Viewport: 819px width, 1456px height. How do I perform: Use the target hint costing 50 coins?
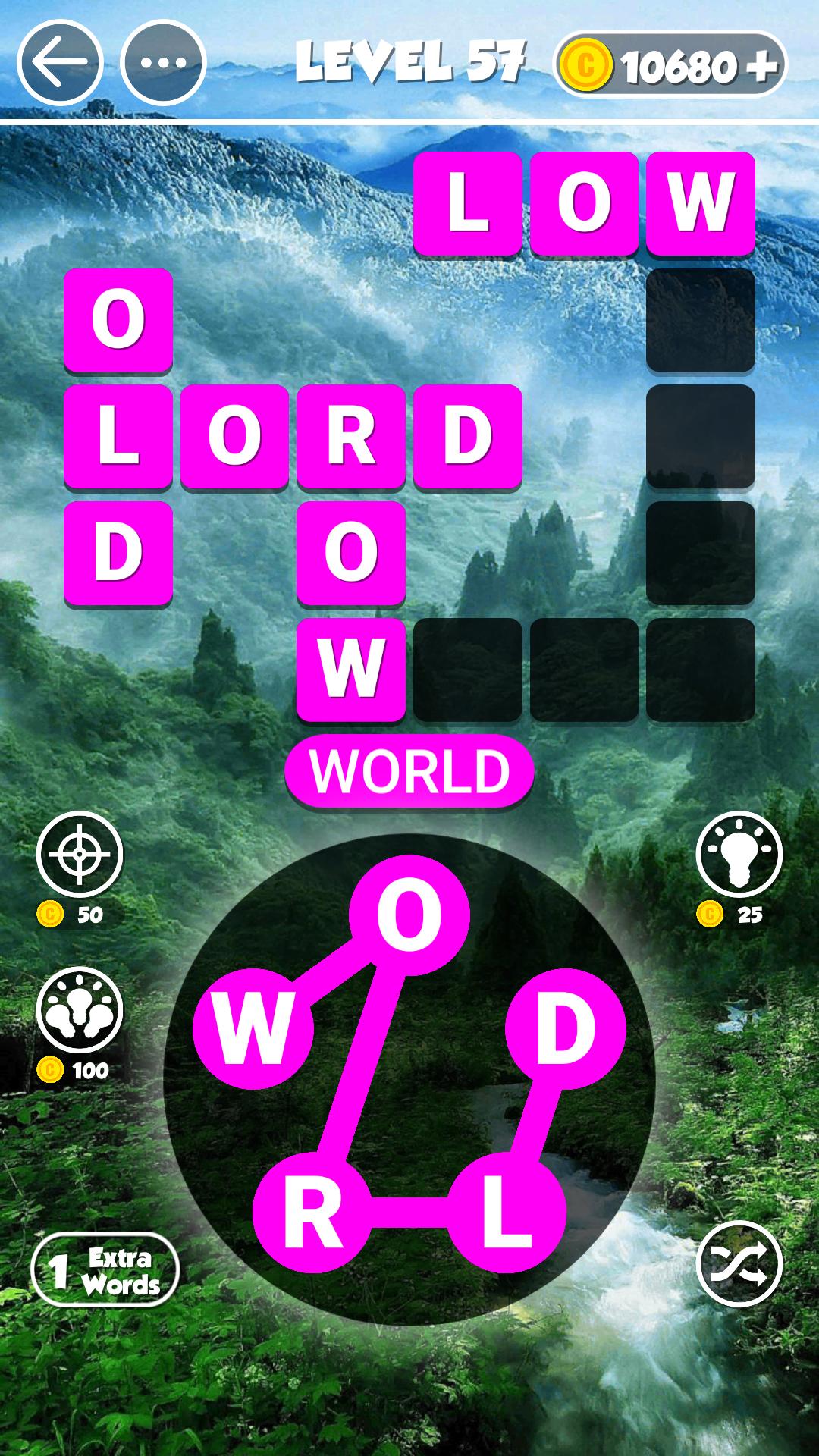(x=80, y=854)
